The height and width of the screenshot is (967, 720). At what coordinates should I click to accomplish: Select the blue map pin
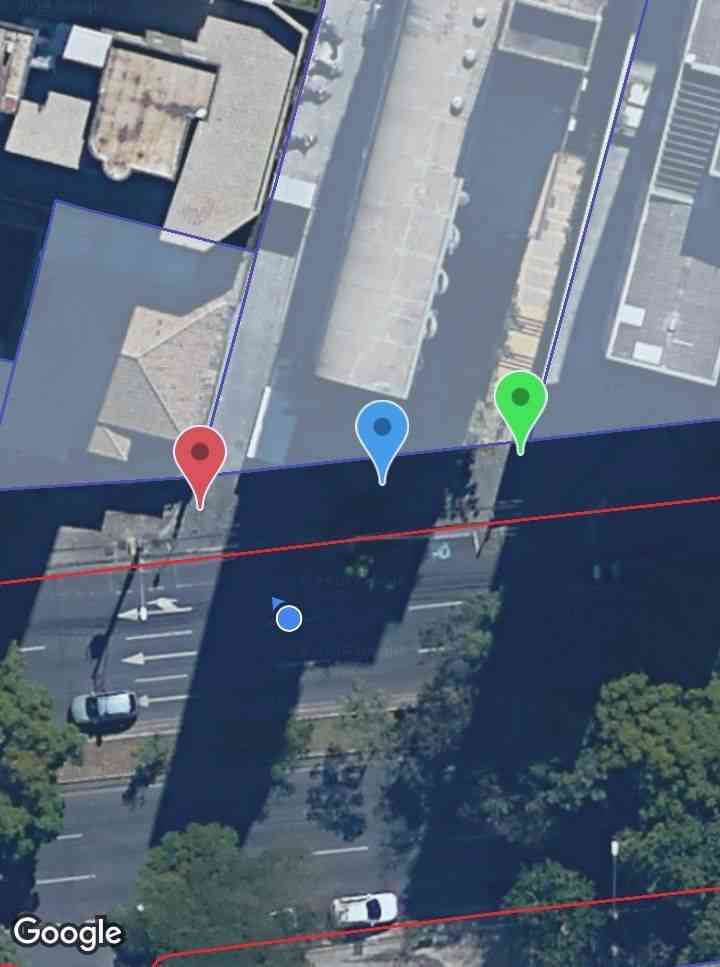[382, 431]
